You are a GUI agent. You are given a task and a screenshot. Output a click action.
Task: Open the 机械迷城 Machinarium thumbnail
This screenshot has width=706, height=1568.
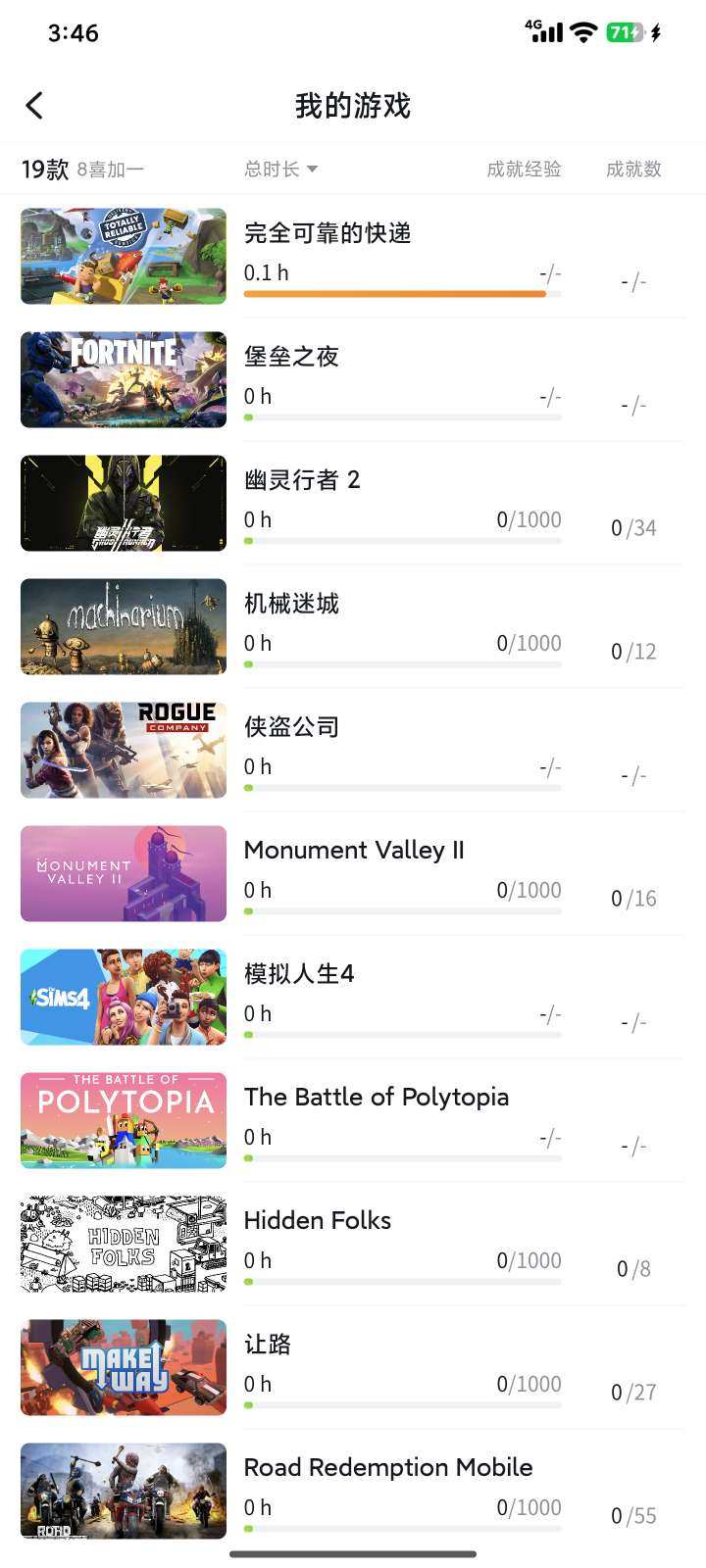(123, 626)
